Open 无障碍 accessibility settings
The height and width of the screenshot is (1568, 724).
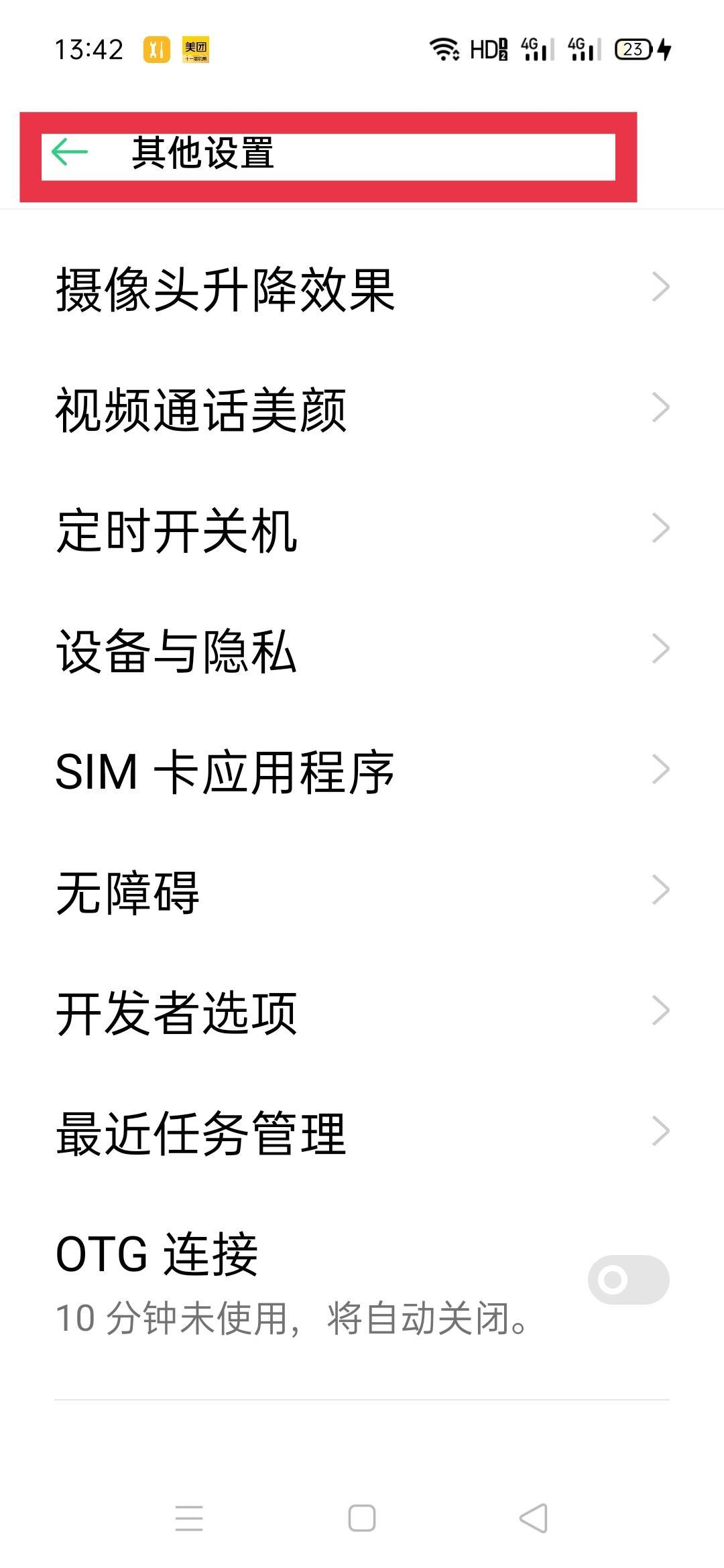pos(362,892)
